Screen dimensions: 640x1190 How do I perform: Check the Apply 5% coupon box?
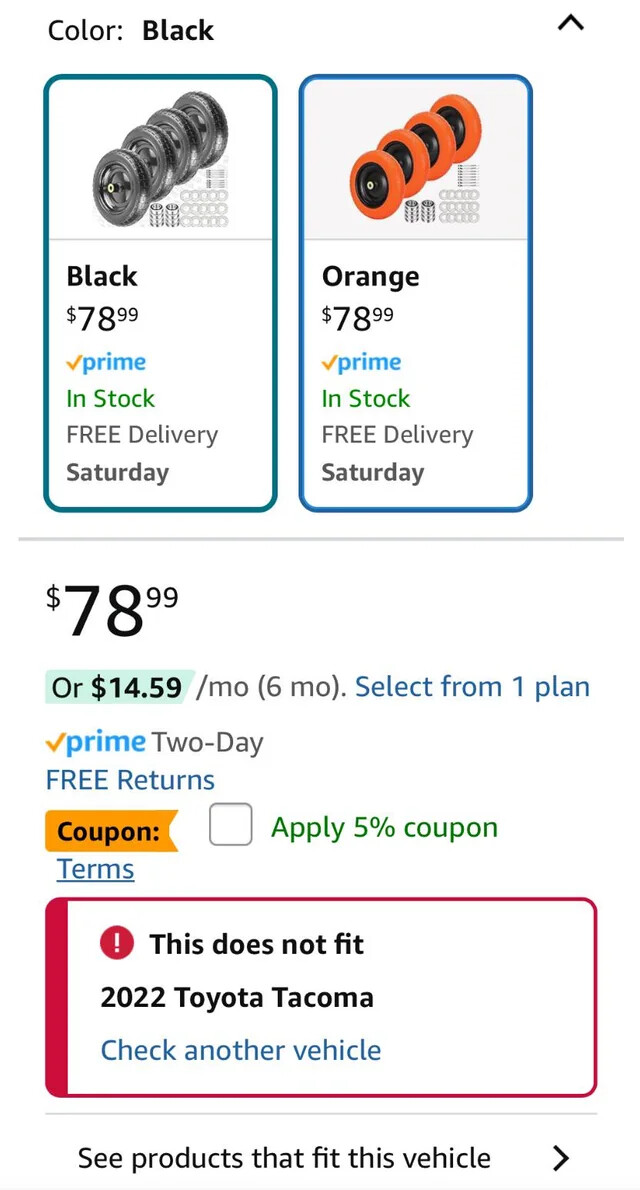[231, 824]
